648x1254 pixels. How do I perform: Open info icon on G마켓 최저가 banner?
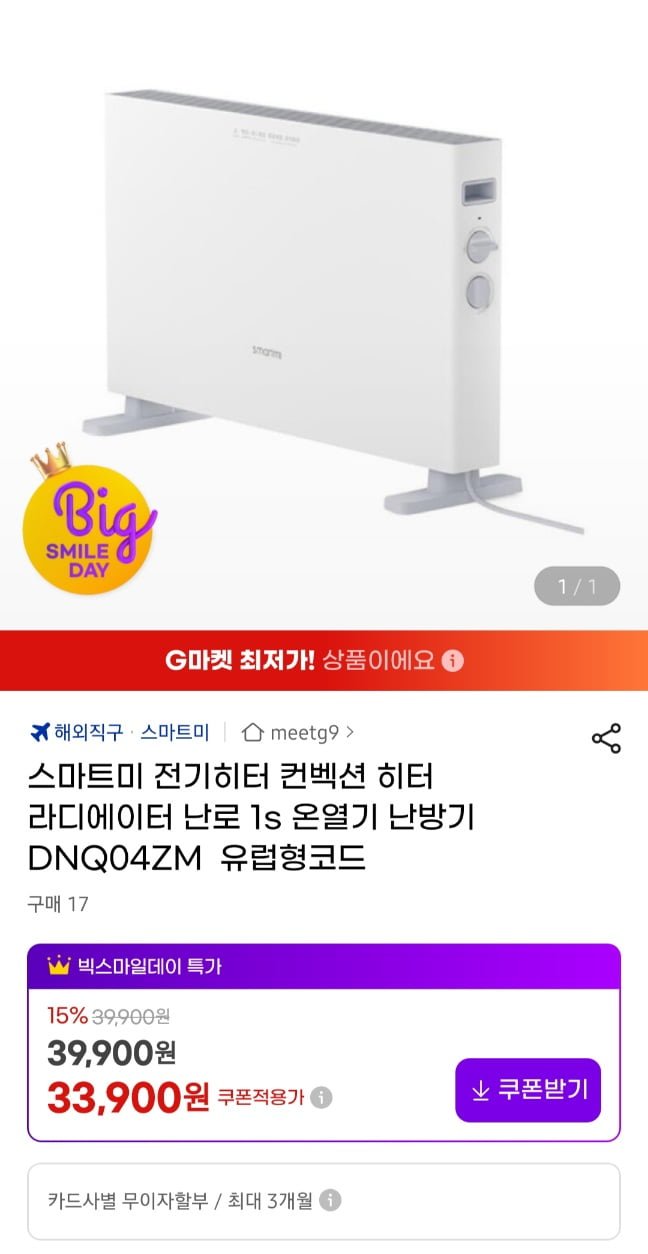[x=453, y=661]
